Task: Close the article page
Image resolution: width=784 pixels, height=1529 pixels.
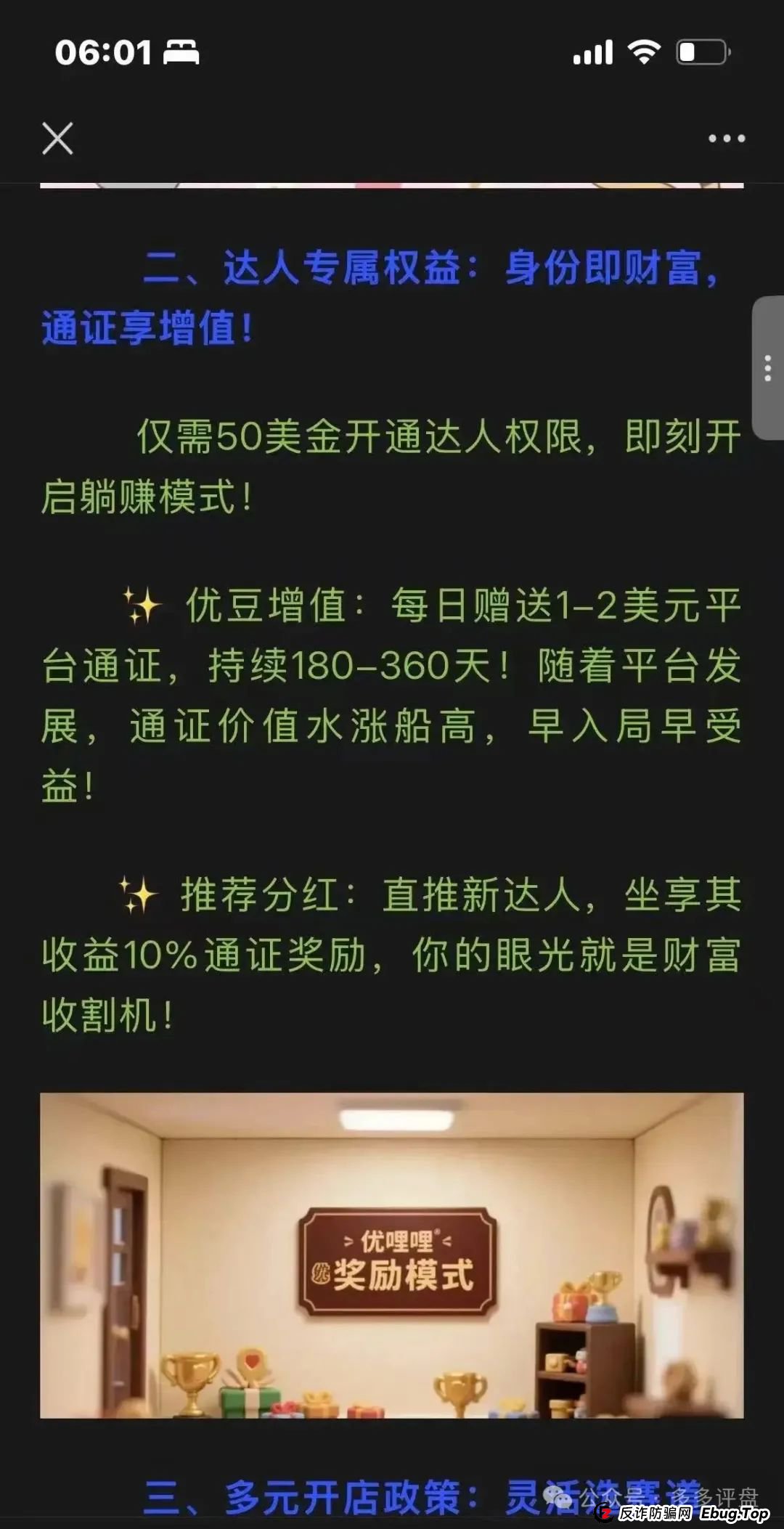Action: click(x=57, y=138)
